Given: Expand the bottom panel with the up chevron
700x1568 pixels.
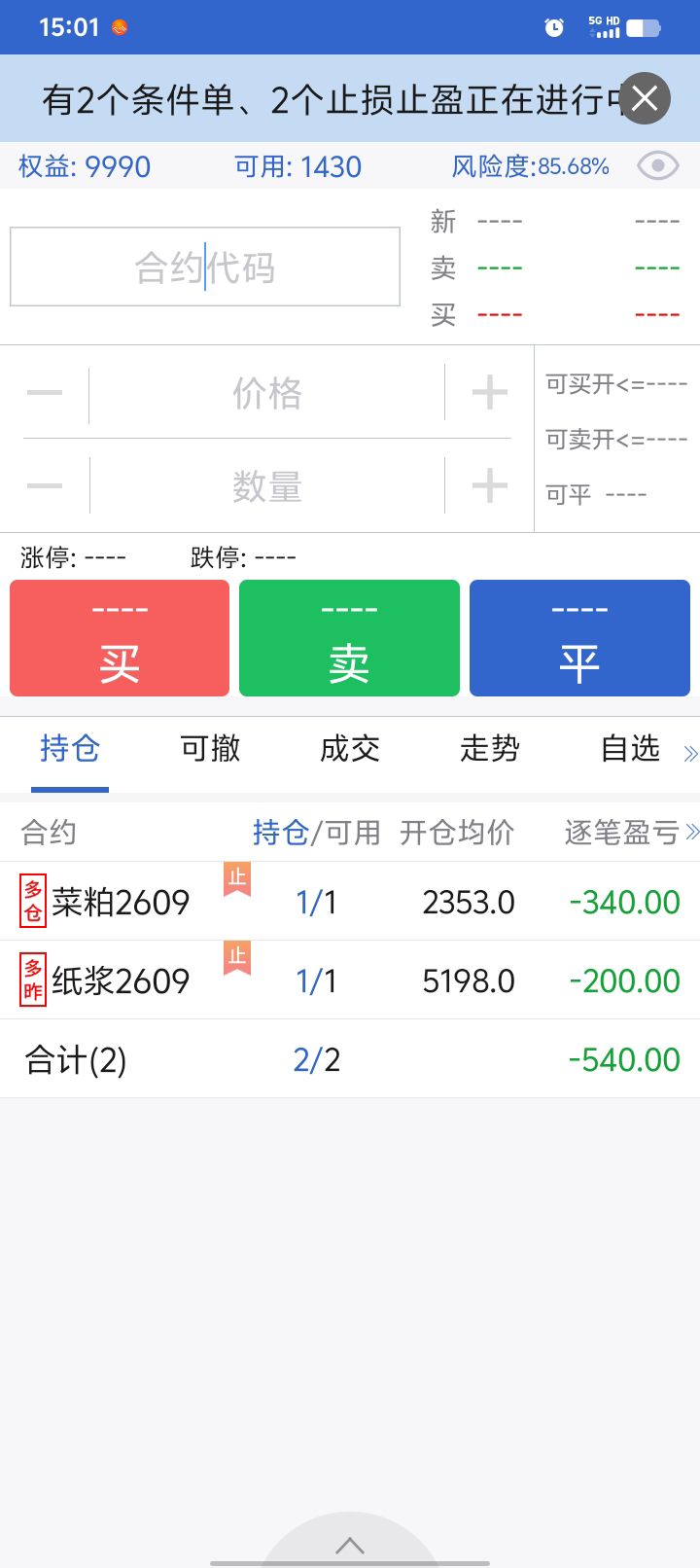Looking at the screenshot, I should [x=350, y=1545].
